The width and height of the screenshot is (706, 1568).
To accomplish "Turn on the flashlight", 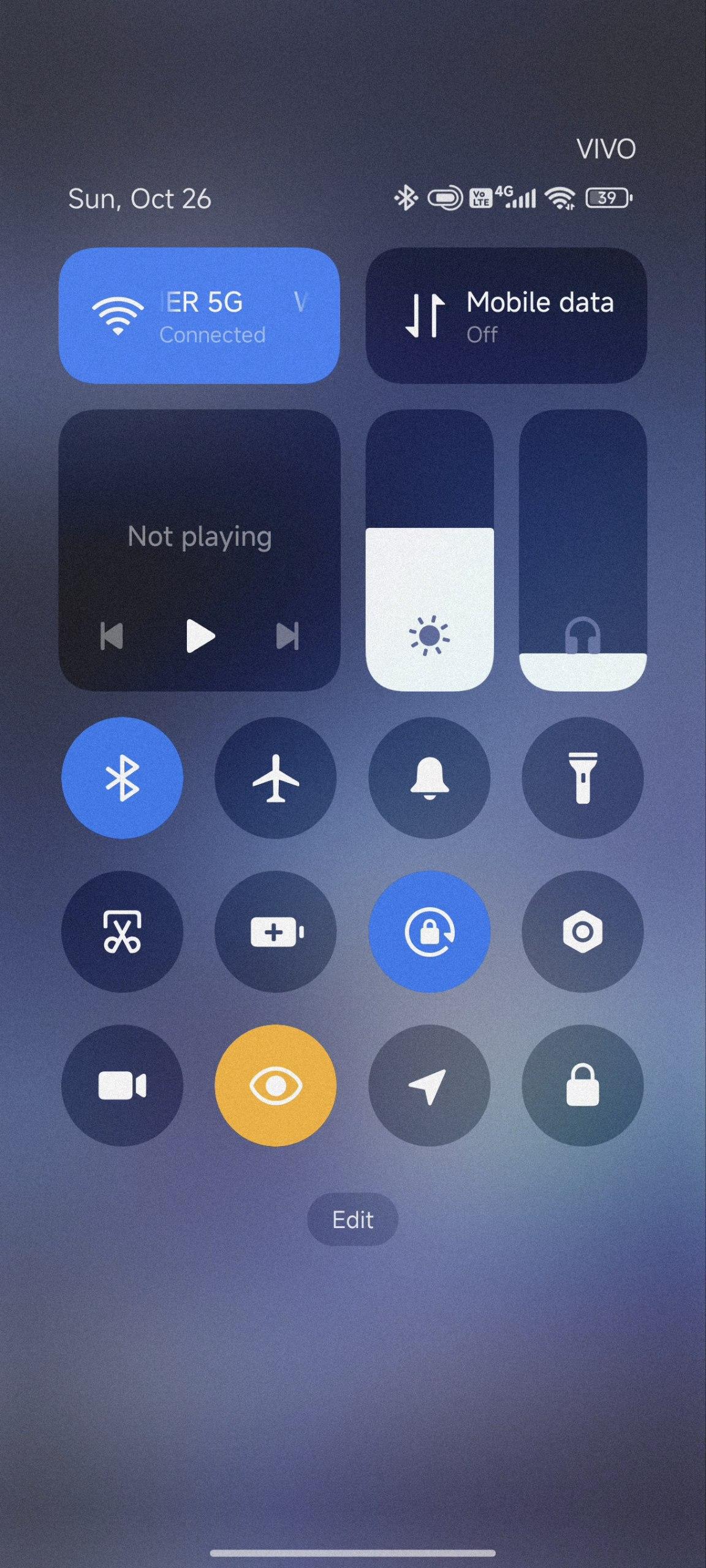I will [582, 778].
